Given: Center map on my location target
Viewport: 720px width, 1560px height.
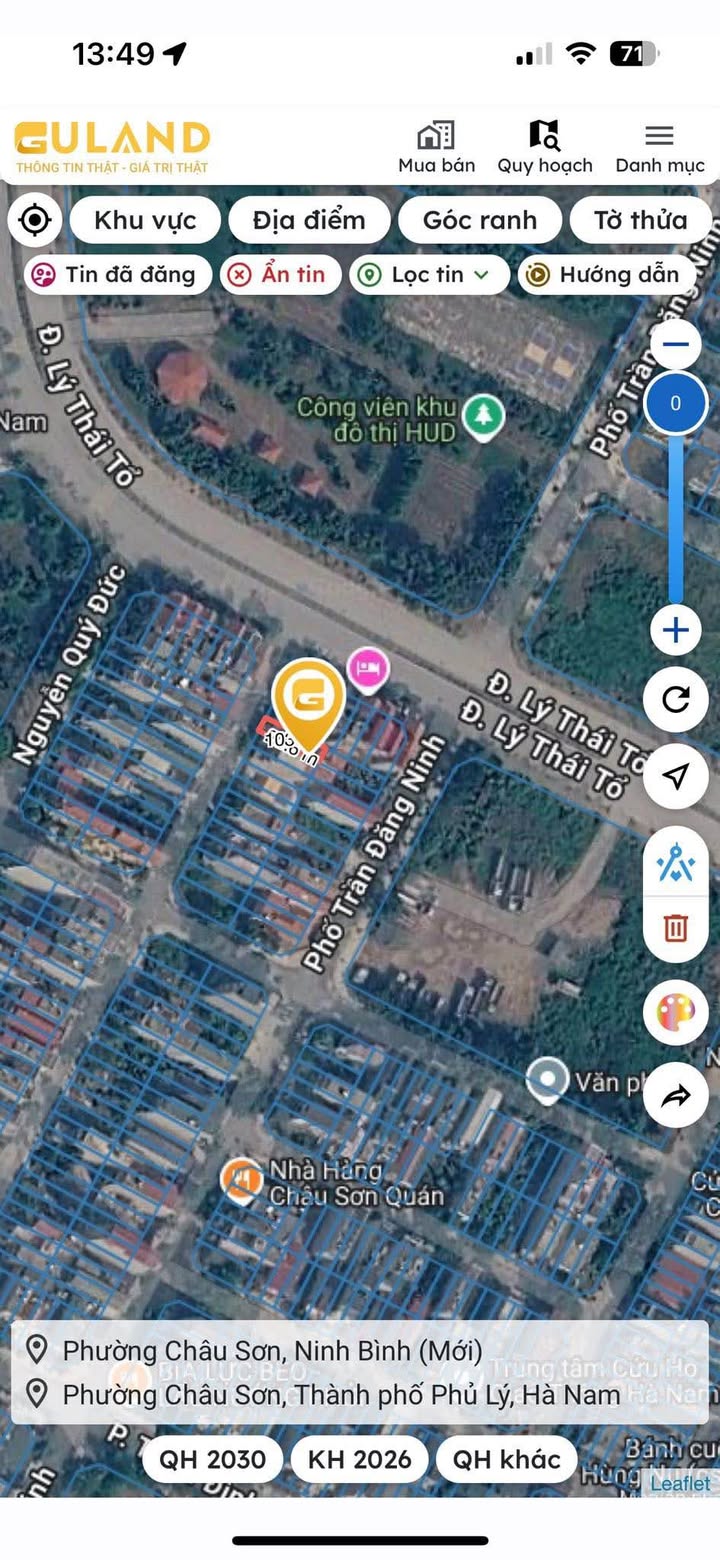Looking at the screenshot, I should coord(35,220).
